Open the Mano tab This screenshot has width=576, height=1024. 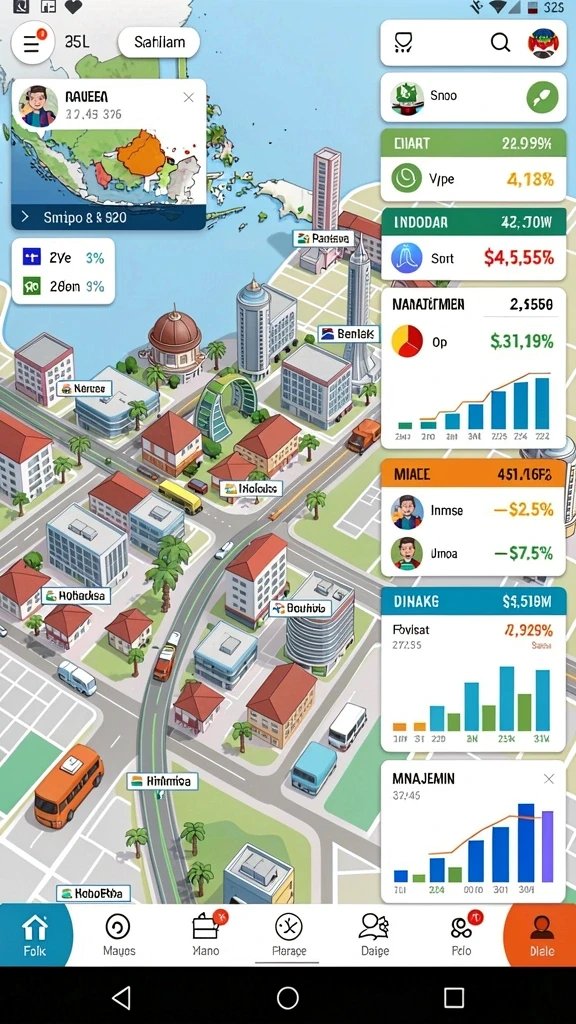click(206, 935)
